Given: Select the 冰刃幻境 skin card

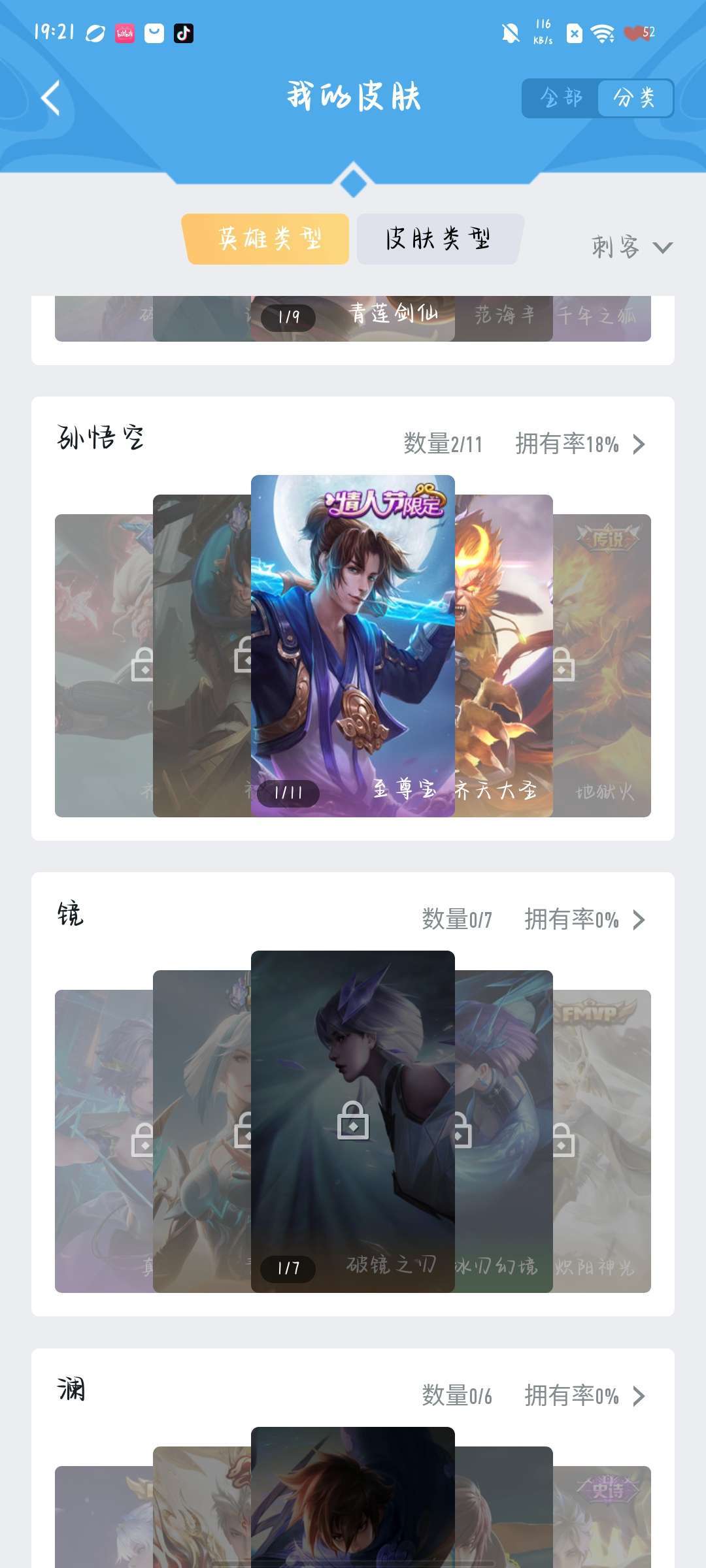Looking at the screenshot, I should (x=504, y=1131).
